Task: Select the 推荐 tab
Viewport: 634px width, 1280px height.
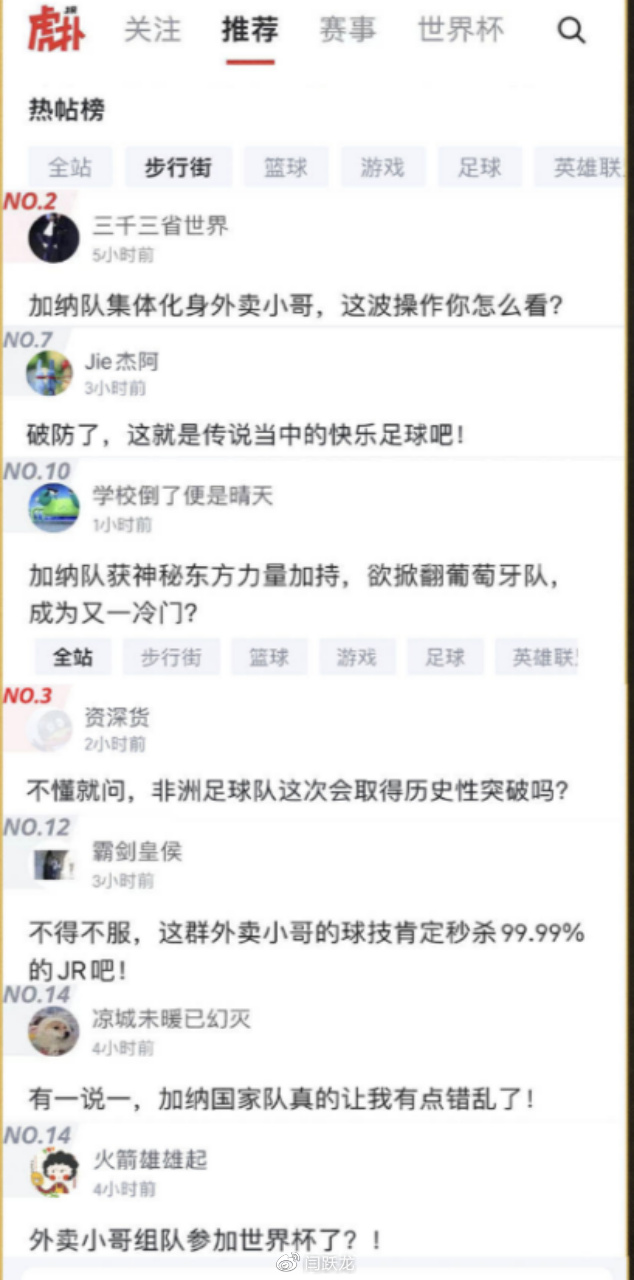Action: pyautogui.click(x=250, y=30)
